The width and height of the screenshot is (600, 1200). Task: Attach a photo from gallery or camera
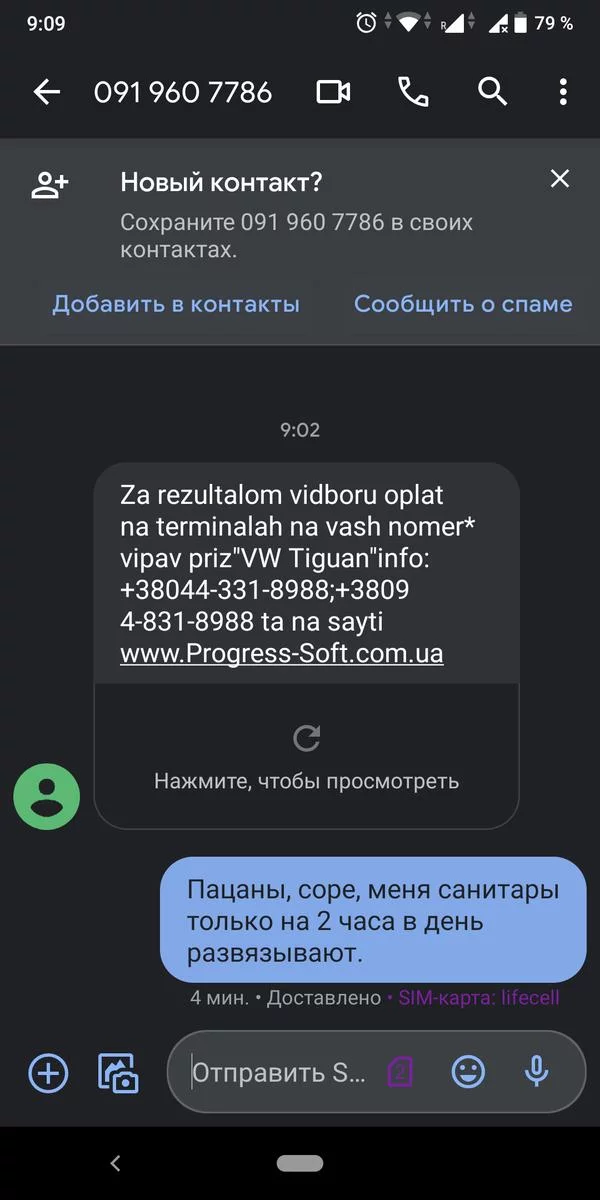pyautogui.click(x=117, y=1073)
